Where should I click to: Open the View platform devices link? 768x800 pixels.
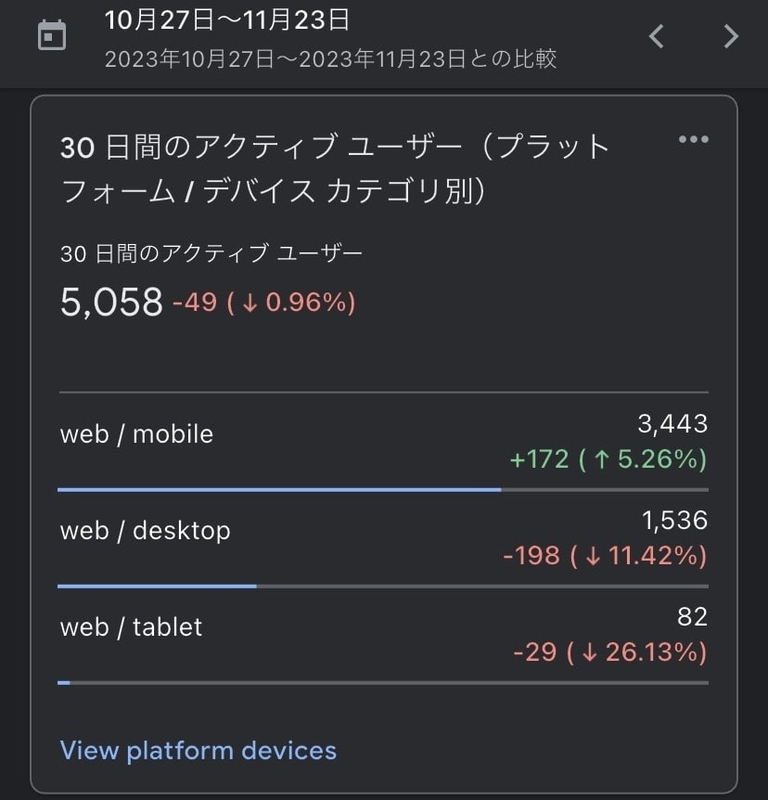(198, 750)
